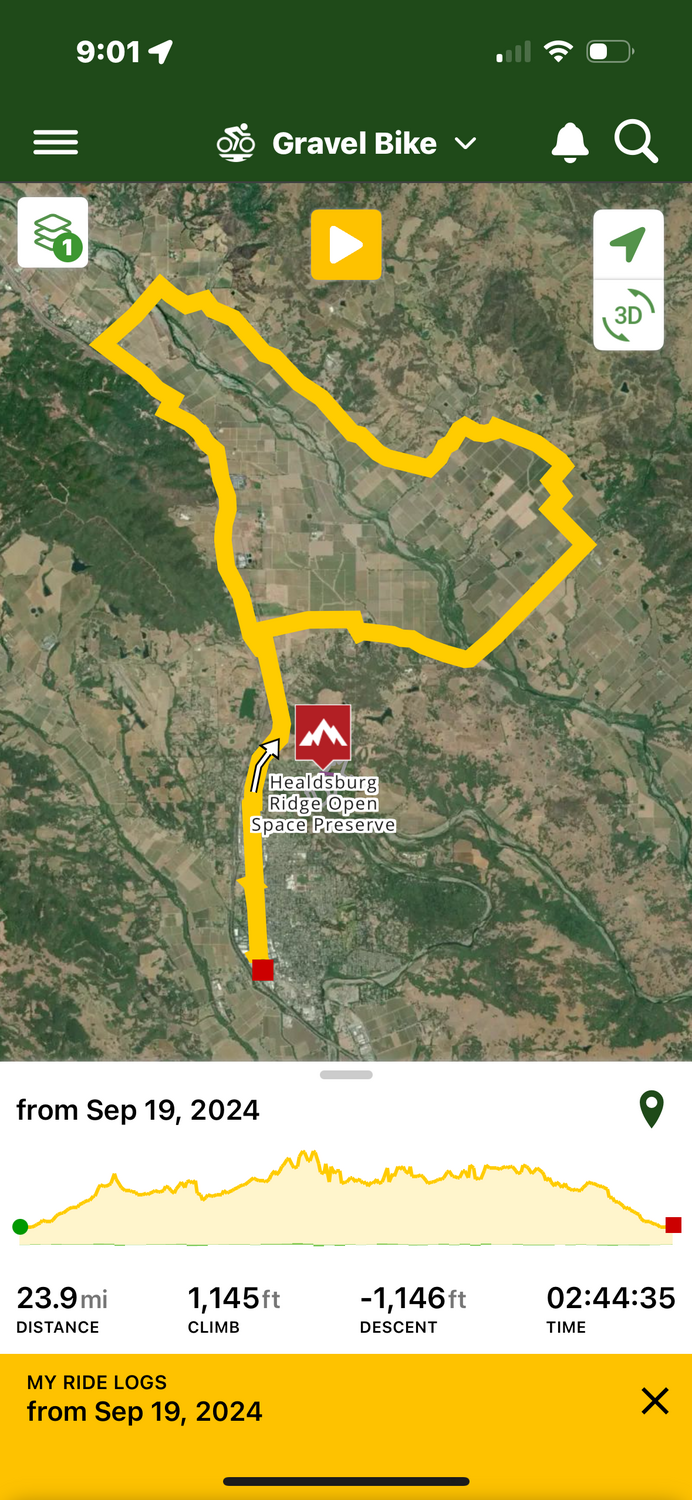Tap the panel drag handle

346,1075
